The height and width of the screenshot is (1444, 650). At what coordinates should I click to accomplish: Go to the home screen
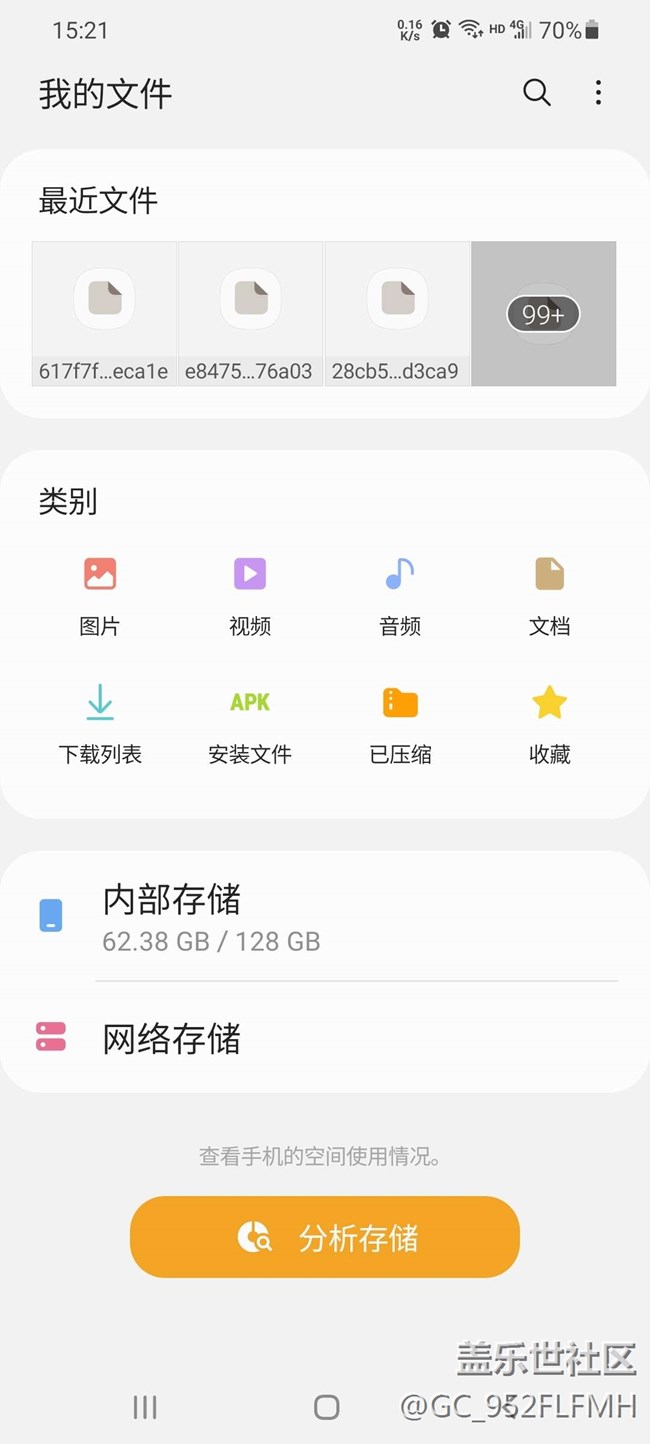[x=326, y=1407]
